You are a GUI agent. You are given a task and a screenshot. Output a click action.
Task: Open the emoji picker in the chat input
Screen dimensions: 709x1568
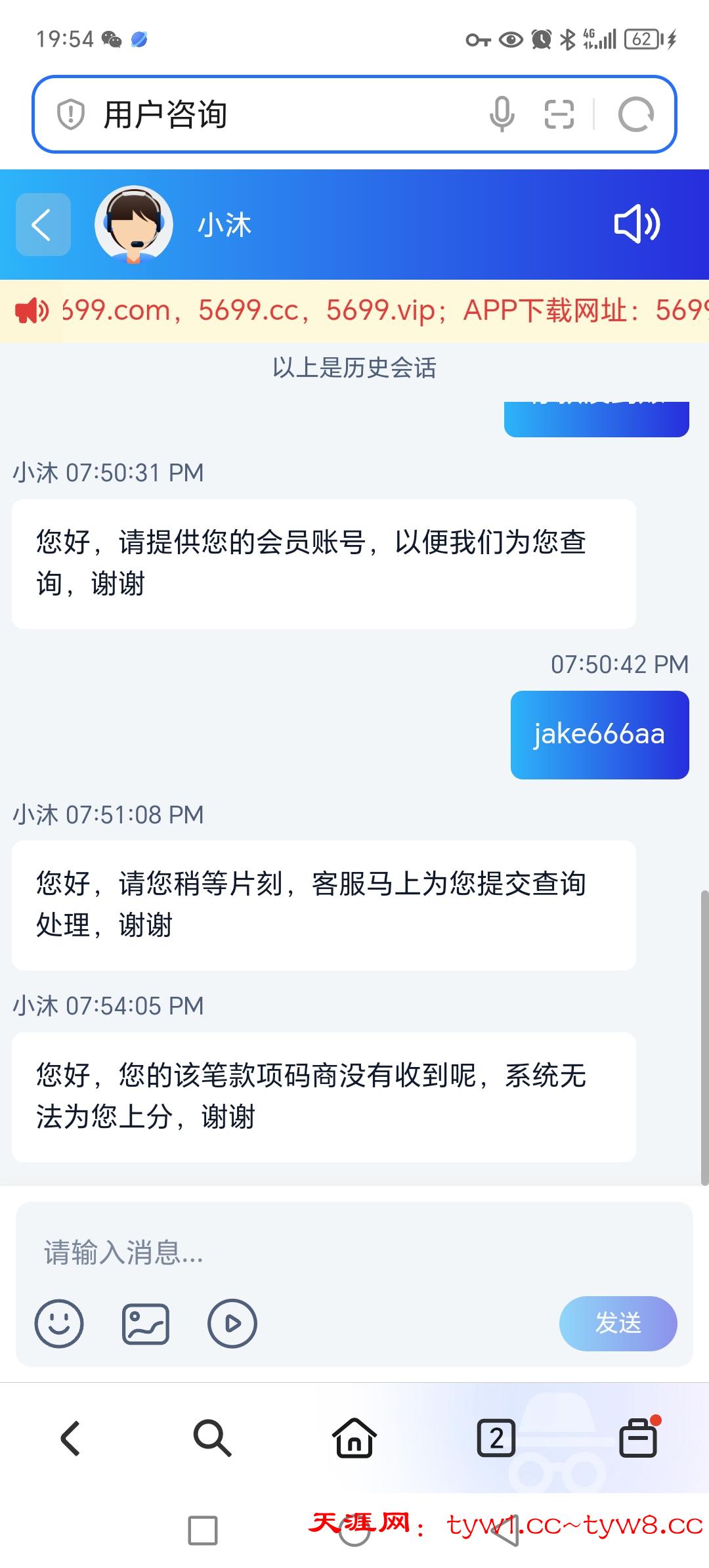point(60,1324)
